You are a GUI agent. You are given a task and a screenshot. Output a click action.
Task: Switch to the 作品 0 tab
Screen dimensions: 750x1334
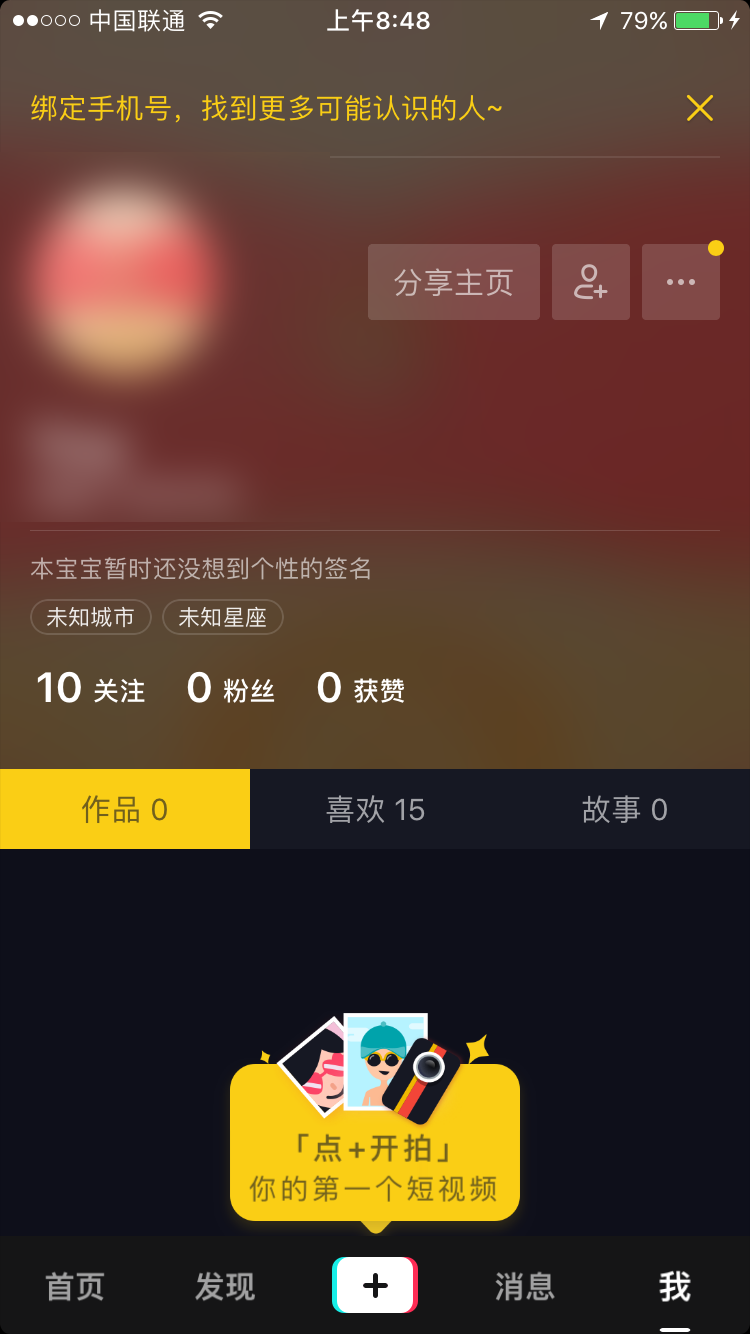click(124, 809)
